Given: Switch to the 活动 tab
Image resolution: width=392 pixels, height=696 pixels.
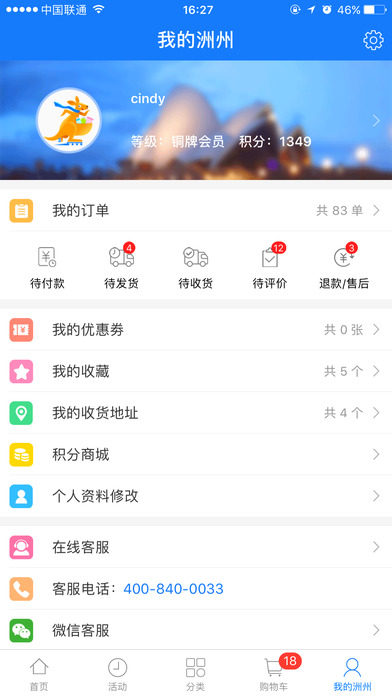Looking at the screenshot, I should (118, 674).
